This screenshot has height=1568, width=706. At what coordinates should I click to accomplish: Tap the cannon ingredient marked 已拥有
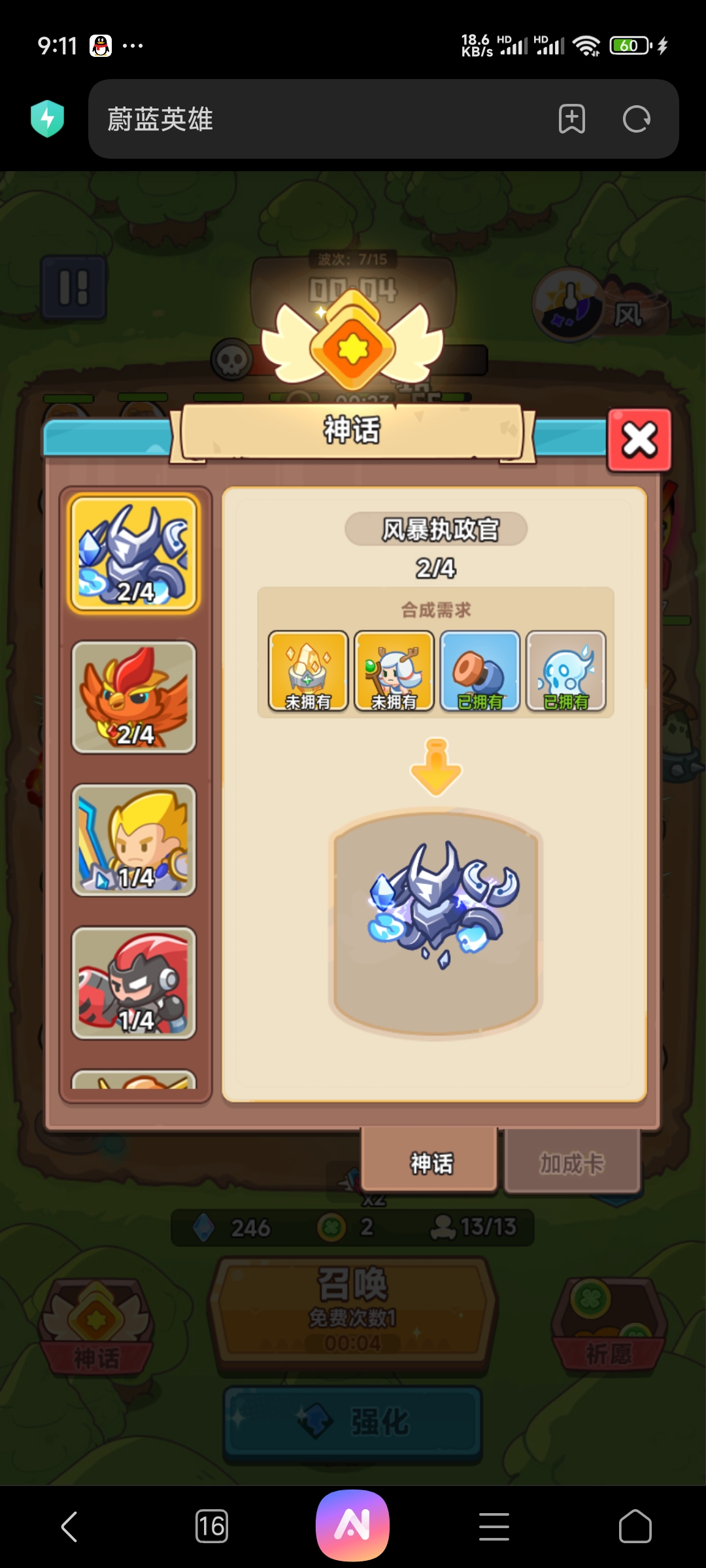pyautogui.click(x=480, y=671)
